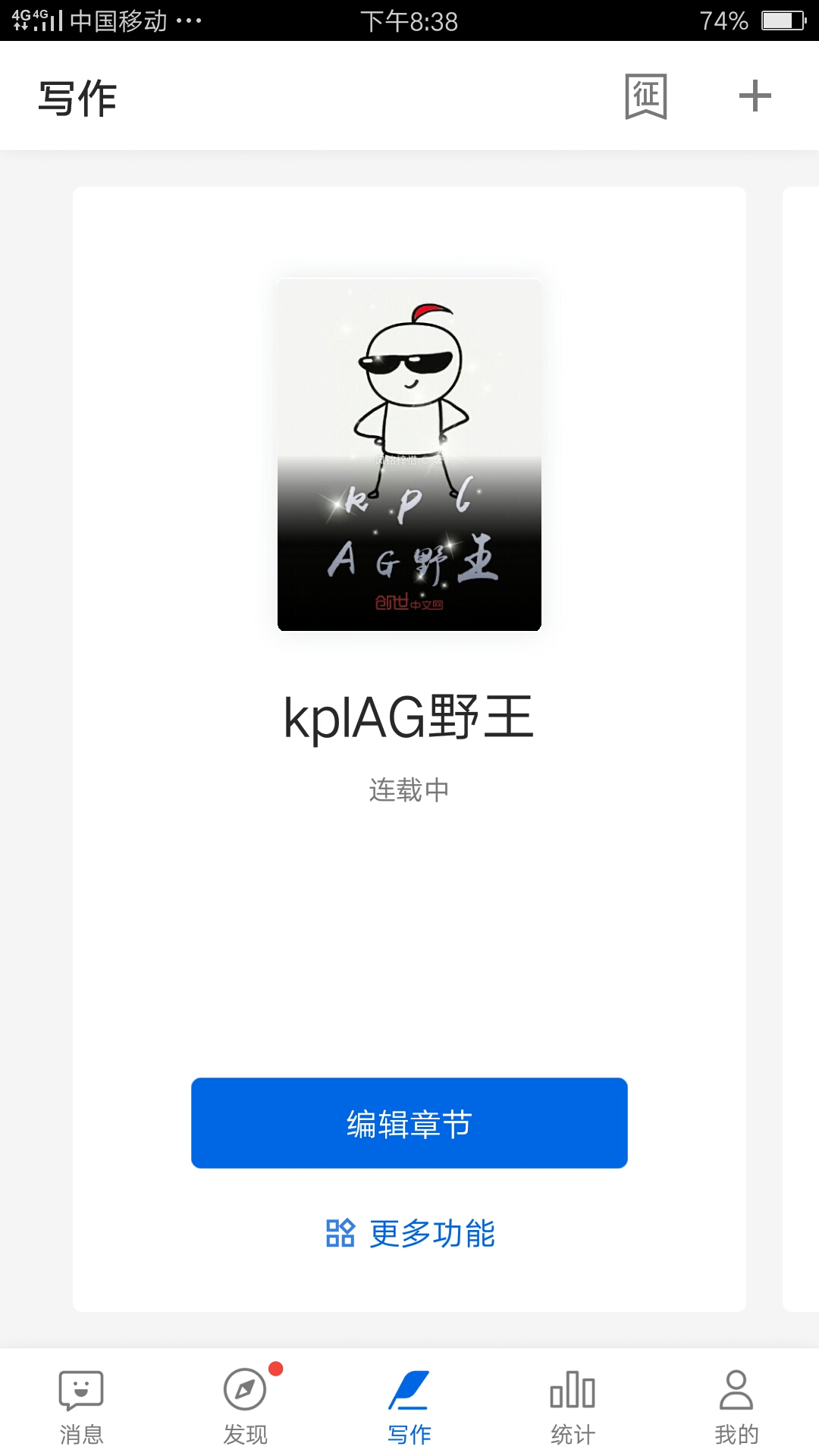Viewport: 819px width, 1456px height.
Task: Open the 统计 tab
Action: pos(573,1407)
